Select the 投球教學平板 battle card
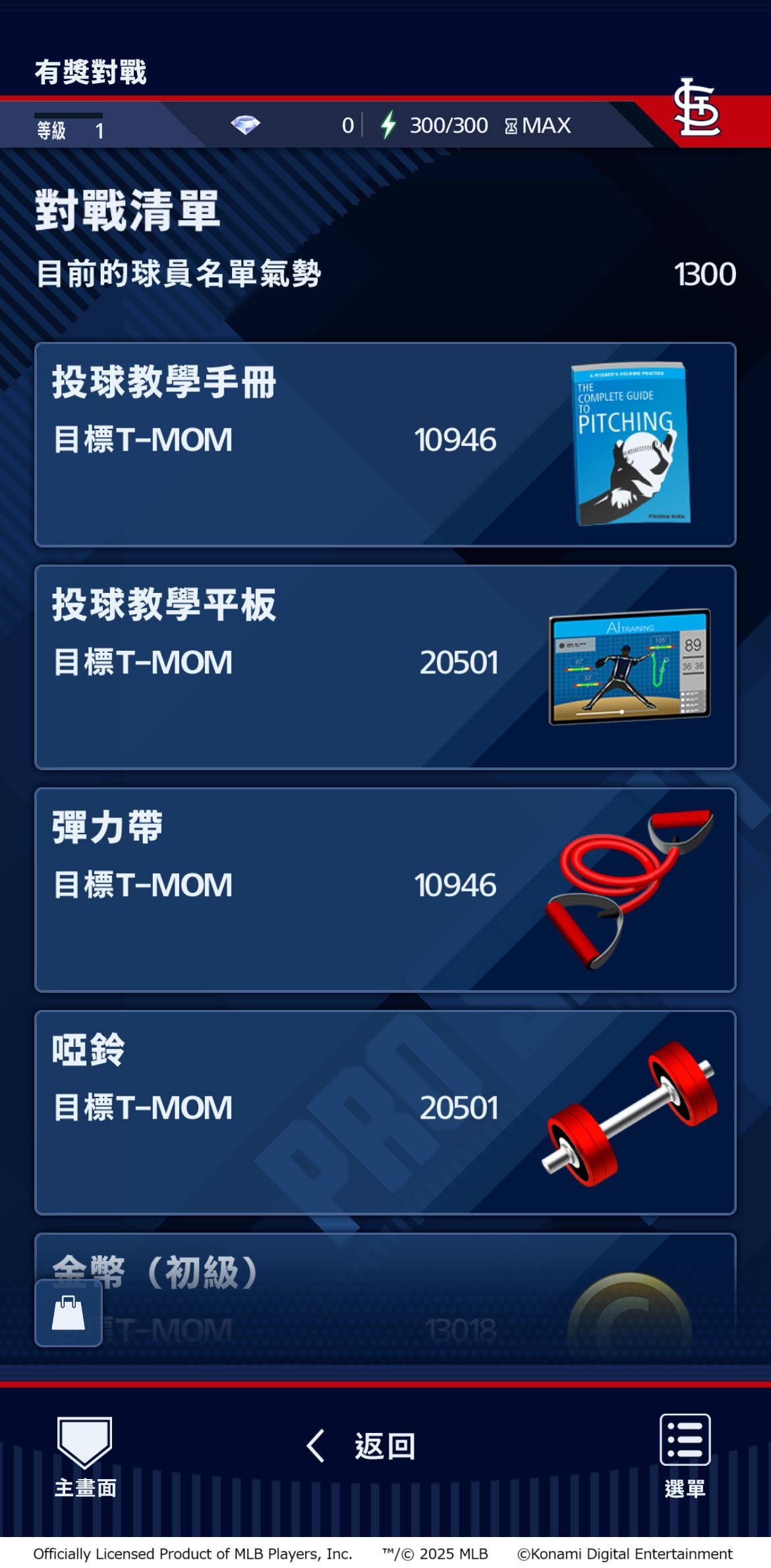This screenshot has width=771, height=1568. pyautogui.click(x=385, y=667)
